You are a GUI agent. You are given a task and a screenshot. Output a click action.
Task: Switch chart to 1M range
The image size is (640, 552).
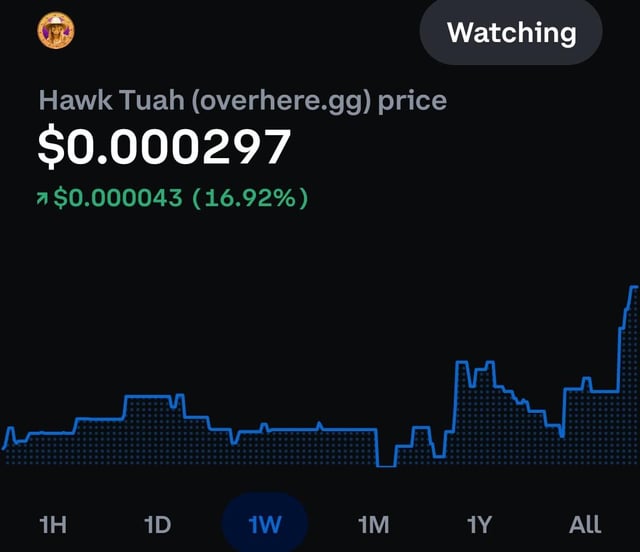[372, 524]
